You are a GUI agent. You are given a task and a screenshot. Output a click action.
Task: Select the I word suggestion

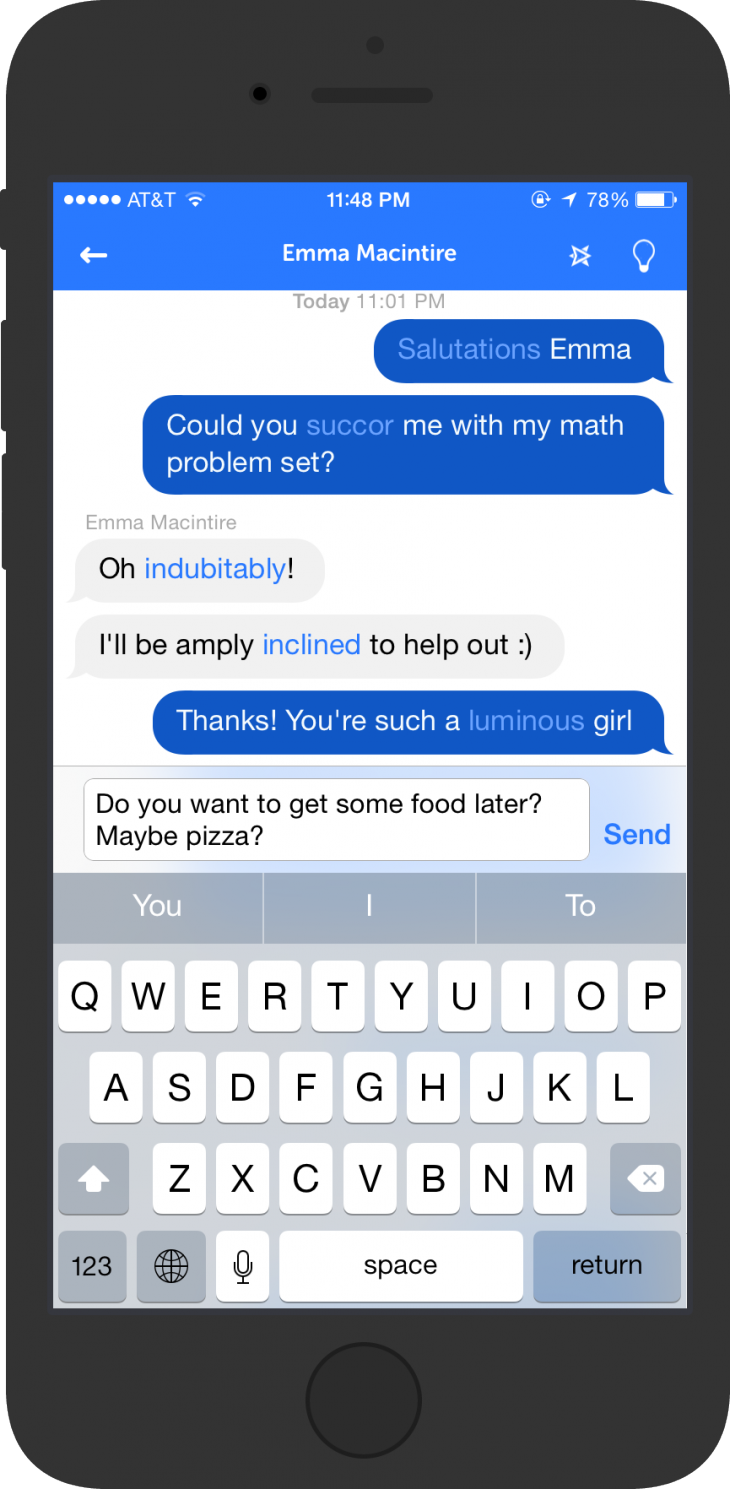coord(369,907)
